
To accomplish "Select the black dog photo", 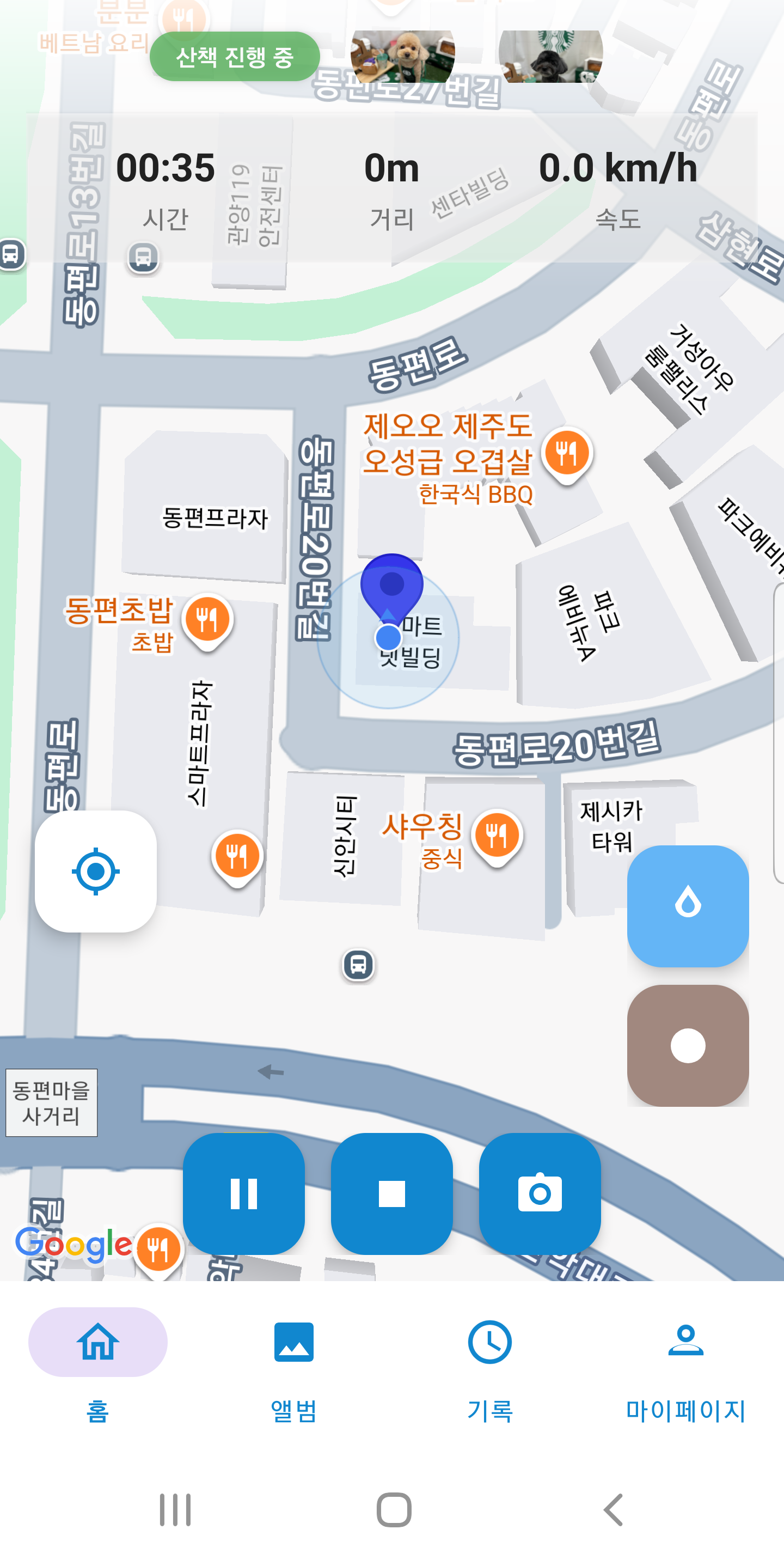I will (x=550, y=56).
